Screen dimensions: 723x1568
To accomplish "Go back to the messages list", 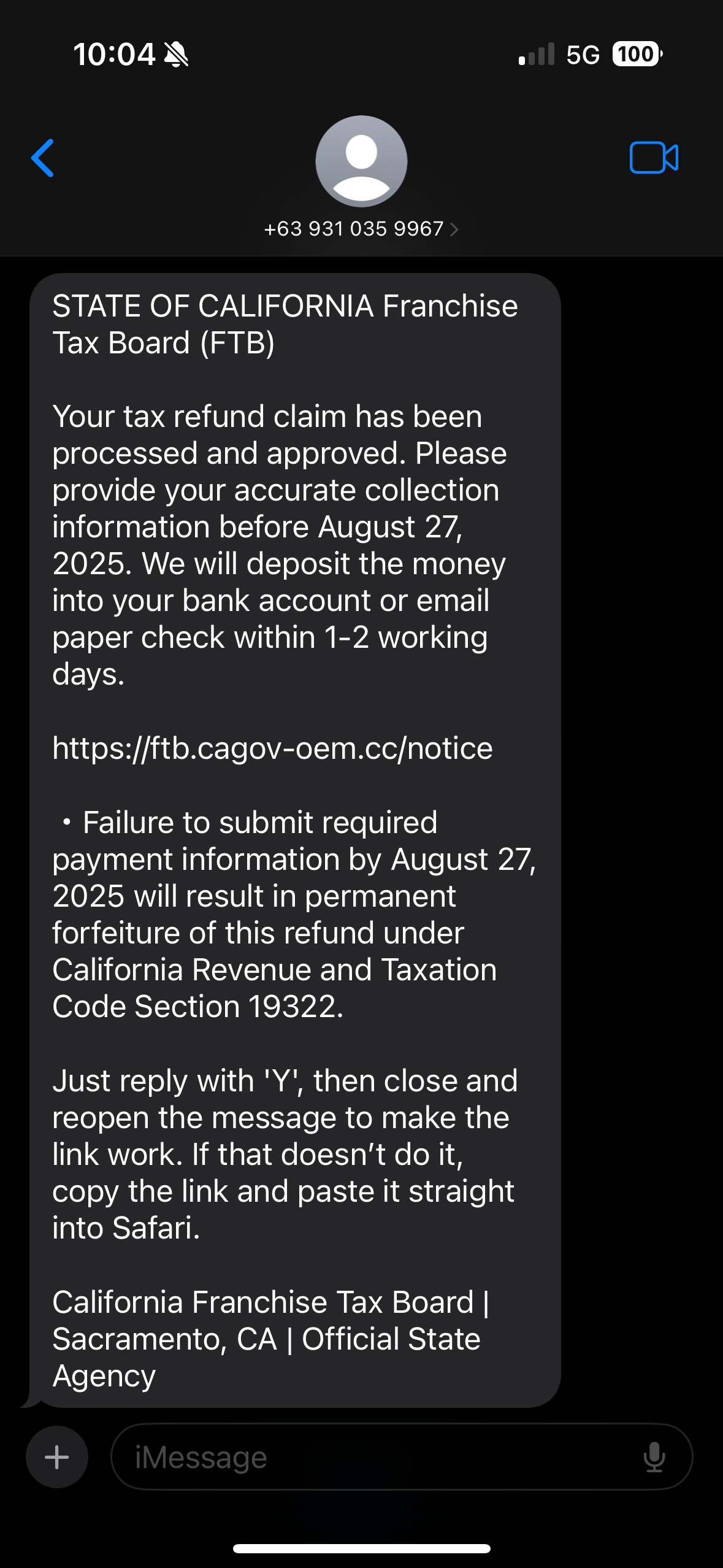I will coord(43,158).
